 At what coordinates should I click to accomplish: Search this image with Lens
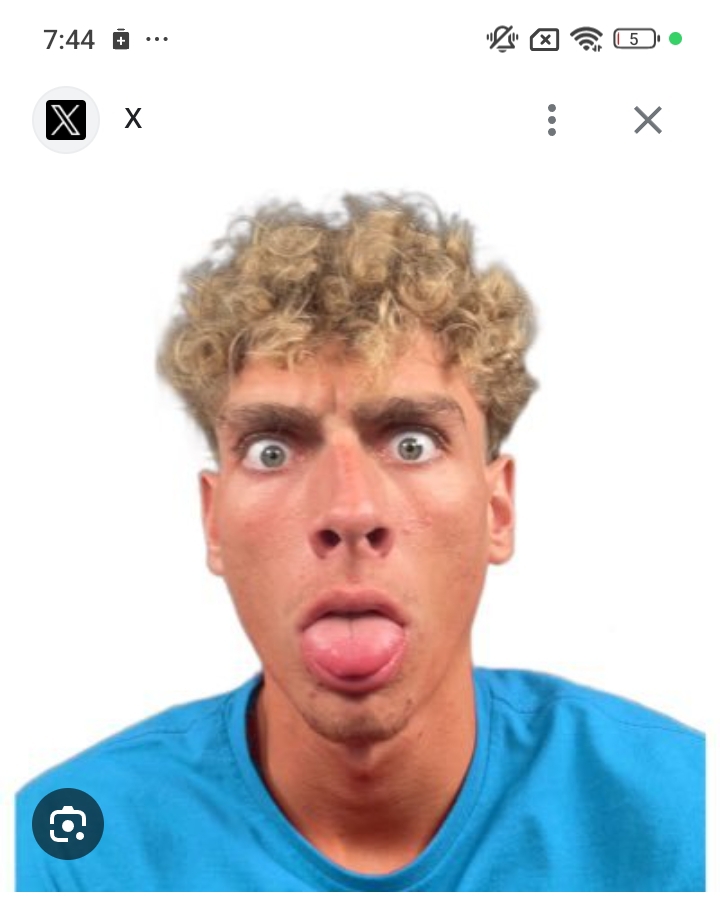(68, 823)
